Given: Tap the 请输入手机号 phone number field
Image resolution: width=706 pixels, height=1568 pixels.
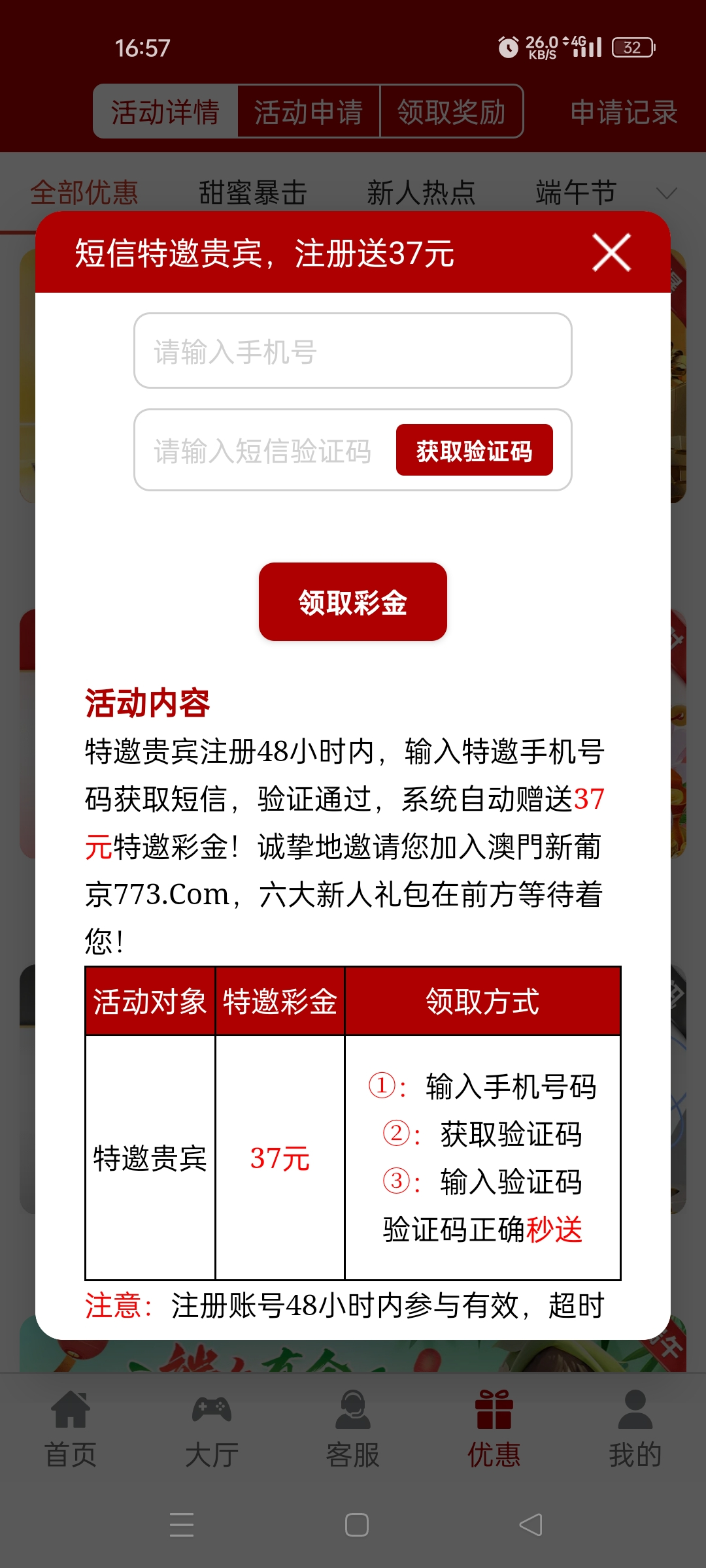Looking at the screenshot, I should pos(353,351).
